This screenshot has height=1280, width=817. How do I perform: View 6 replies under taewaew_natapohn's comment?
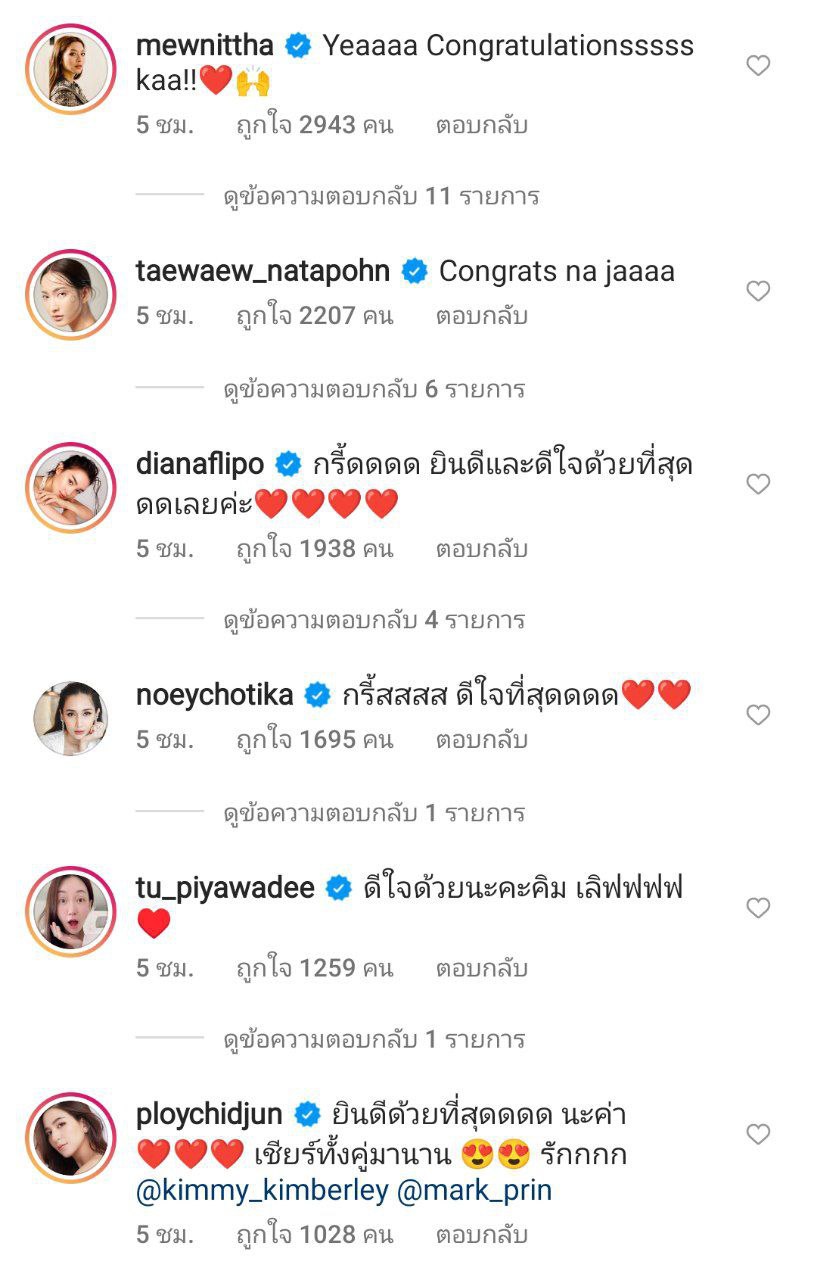pos(374,389)
